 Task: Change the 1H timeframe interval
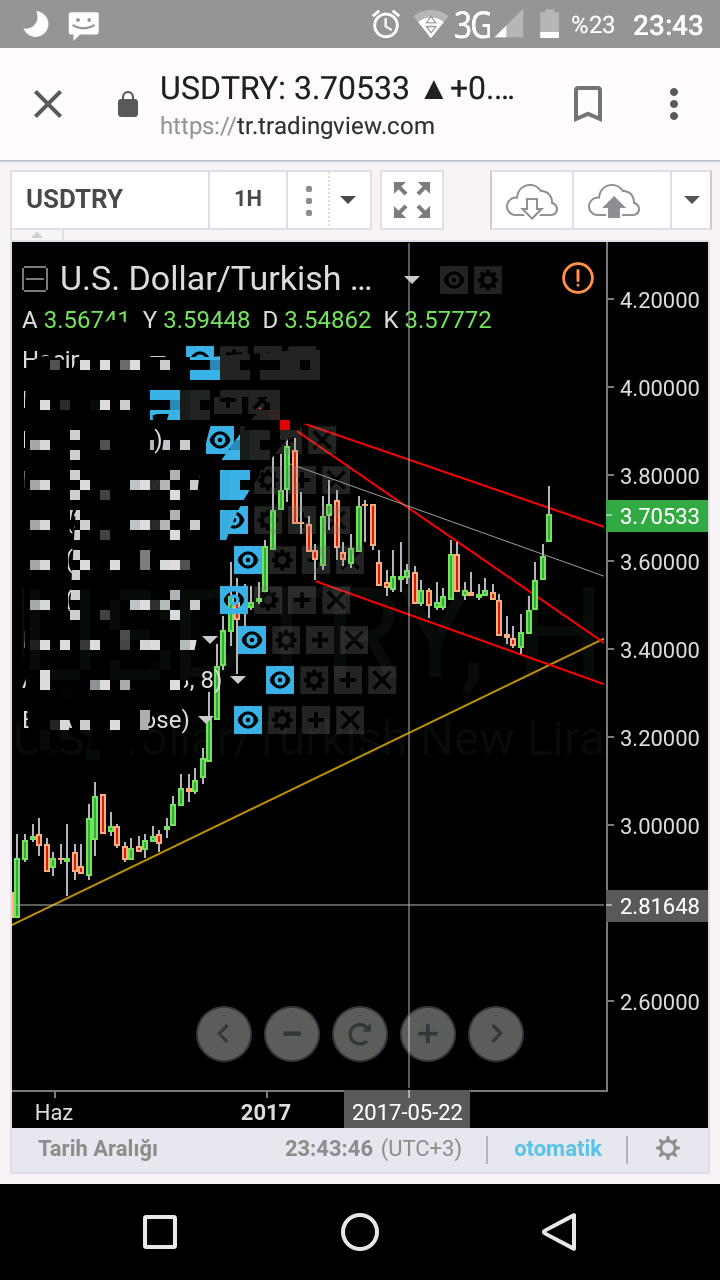(x=248, y=199)
